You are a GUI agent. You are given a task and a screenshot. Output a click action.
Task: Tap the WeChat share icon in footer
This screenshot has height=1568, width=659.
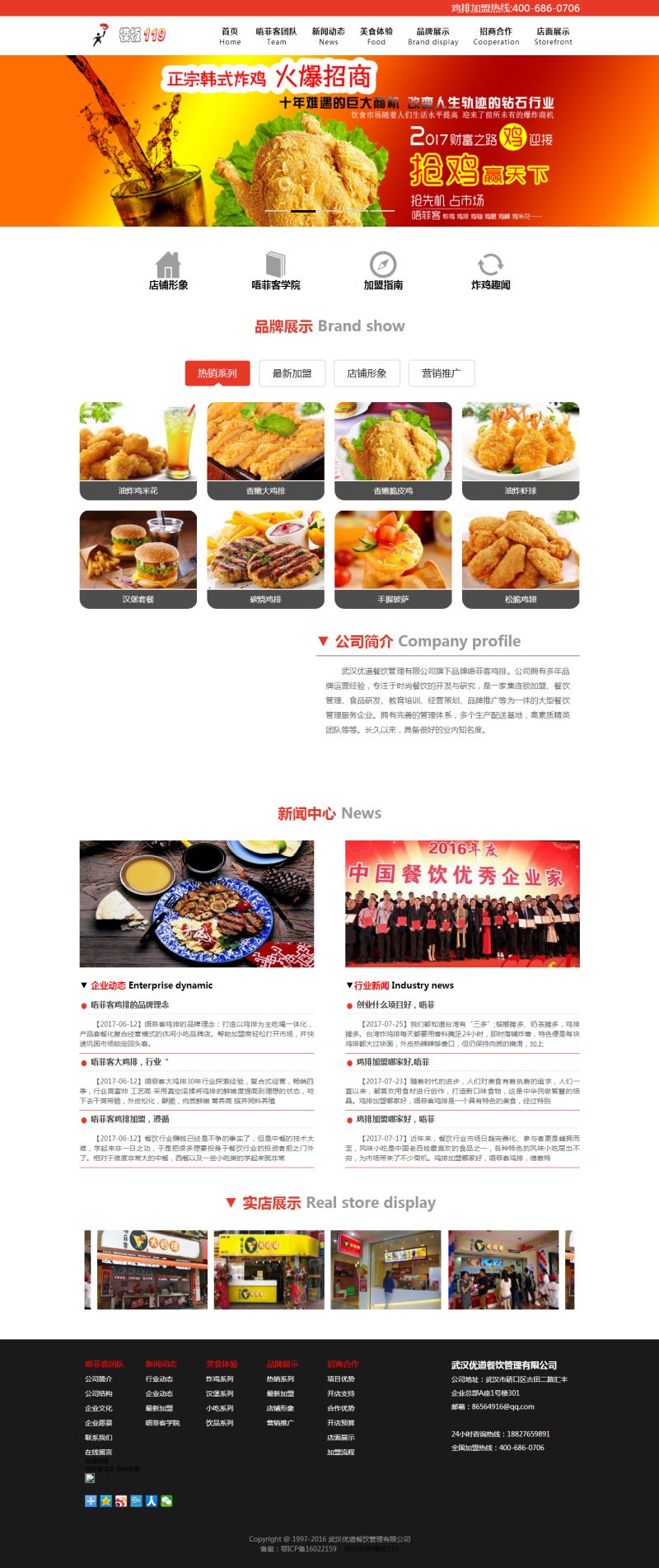pos(167,1501)
